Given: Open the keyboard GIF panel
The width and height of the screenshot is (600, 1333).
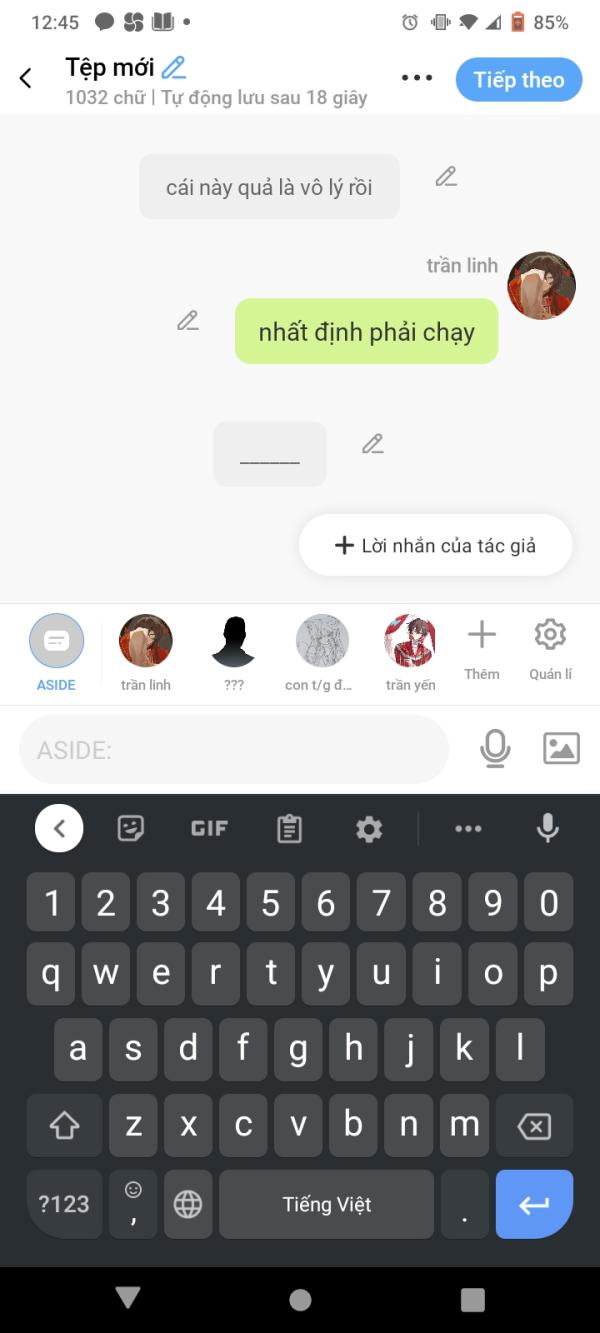Looking at the screenshot, I should point(209,828).
